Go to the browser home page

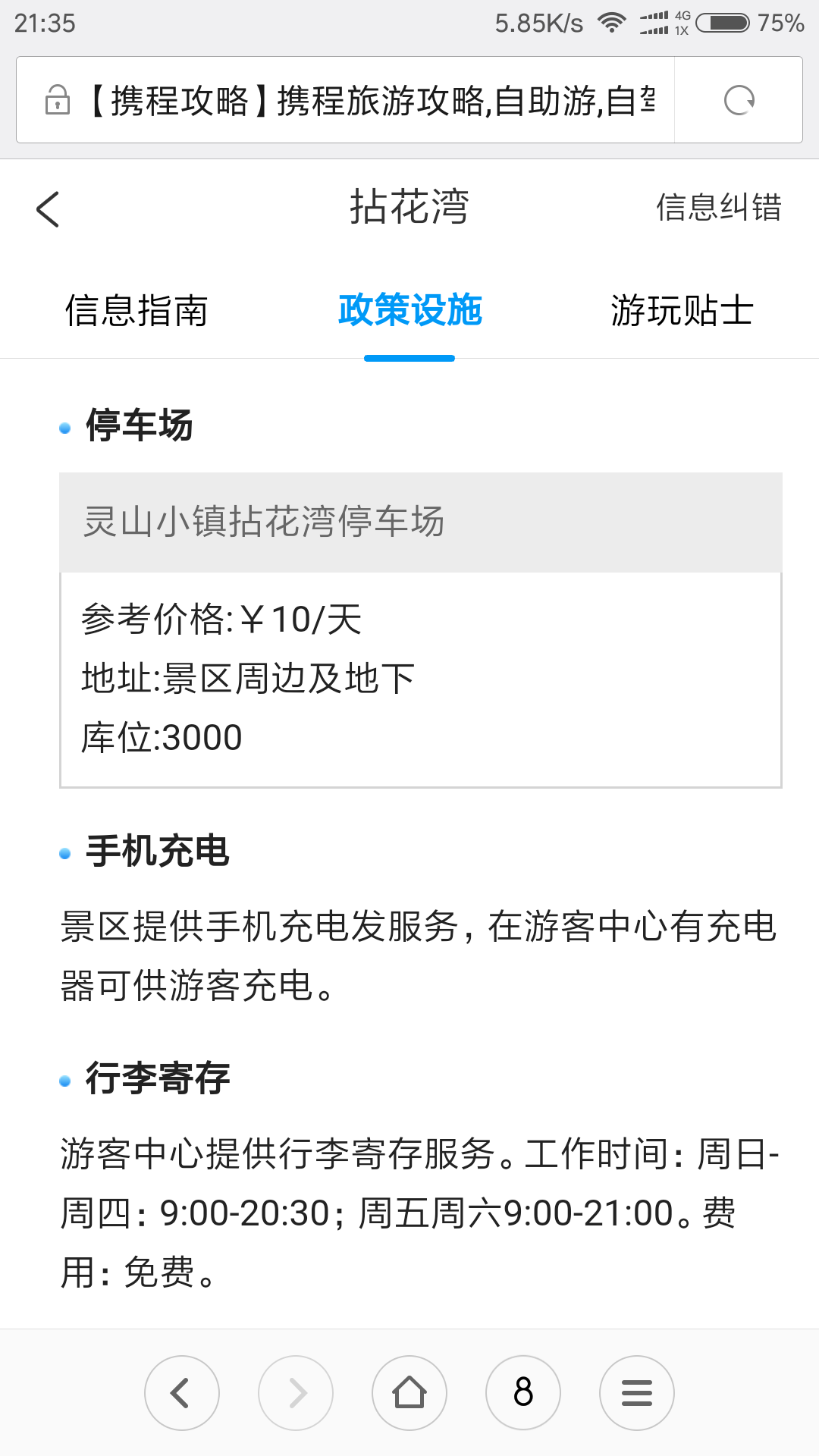click(x=409, y=1392)
